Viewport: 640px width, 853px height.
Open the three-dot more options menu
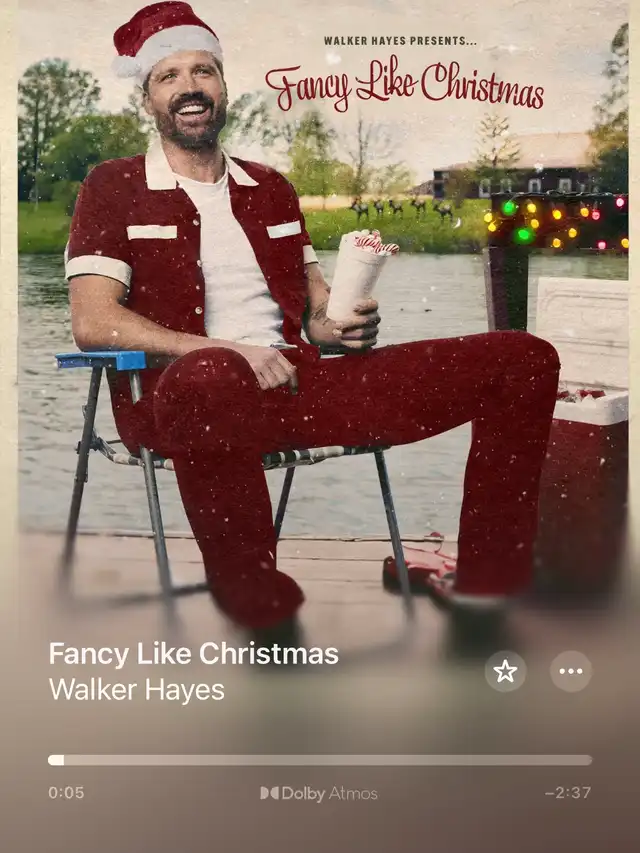point(570,671)
